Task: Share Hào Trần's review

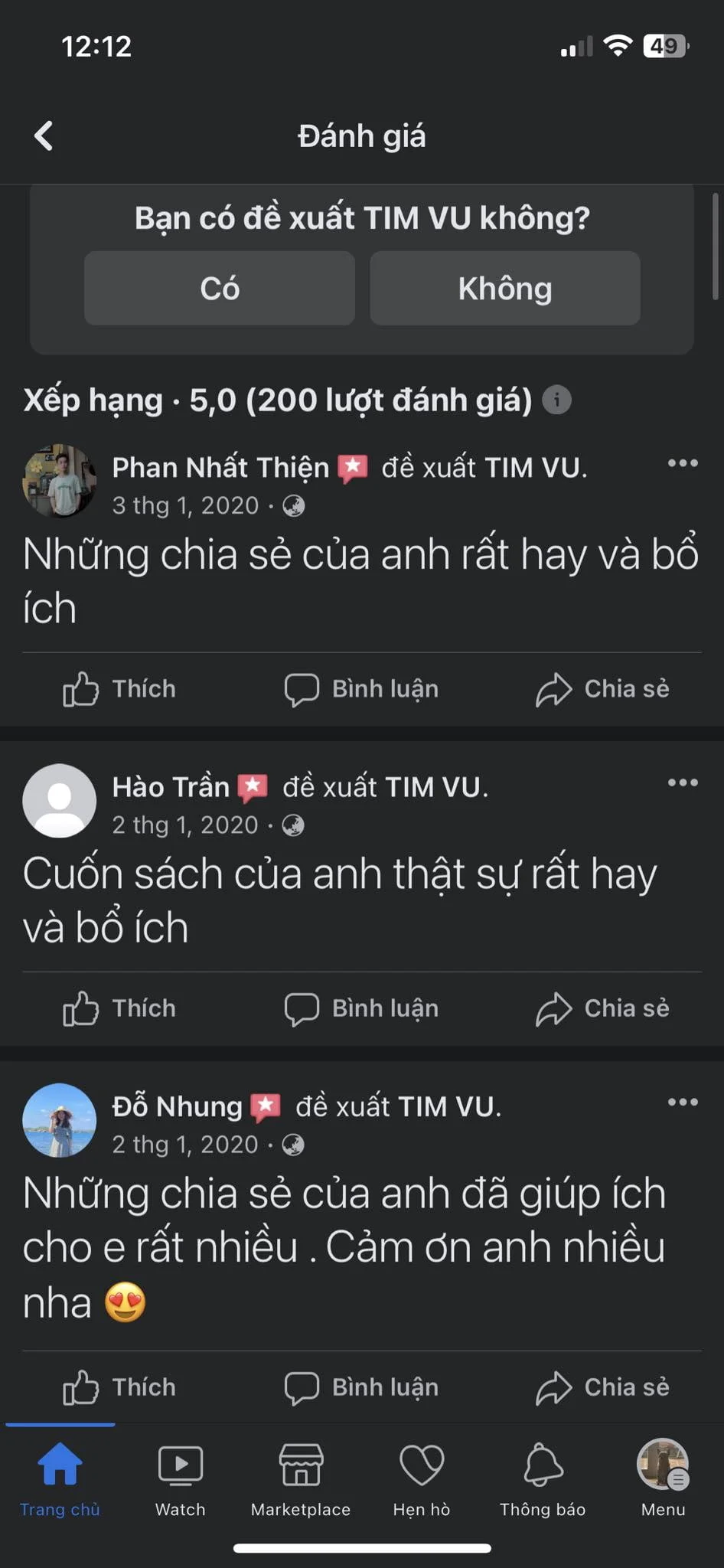Action: point(602,1008)
